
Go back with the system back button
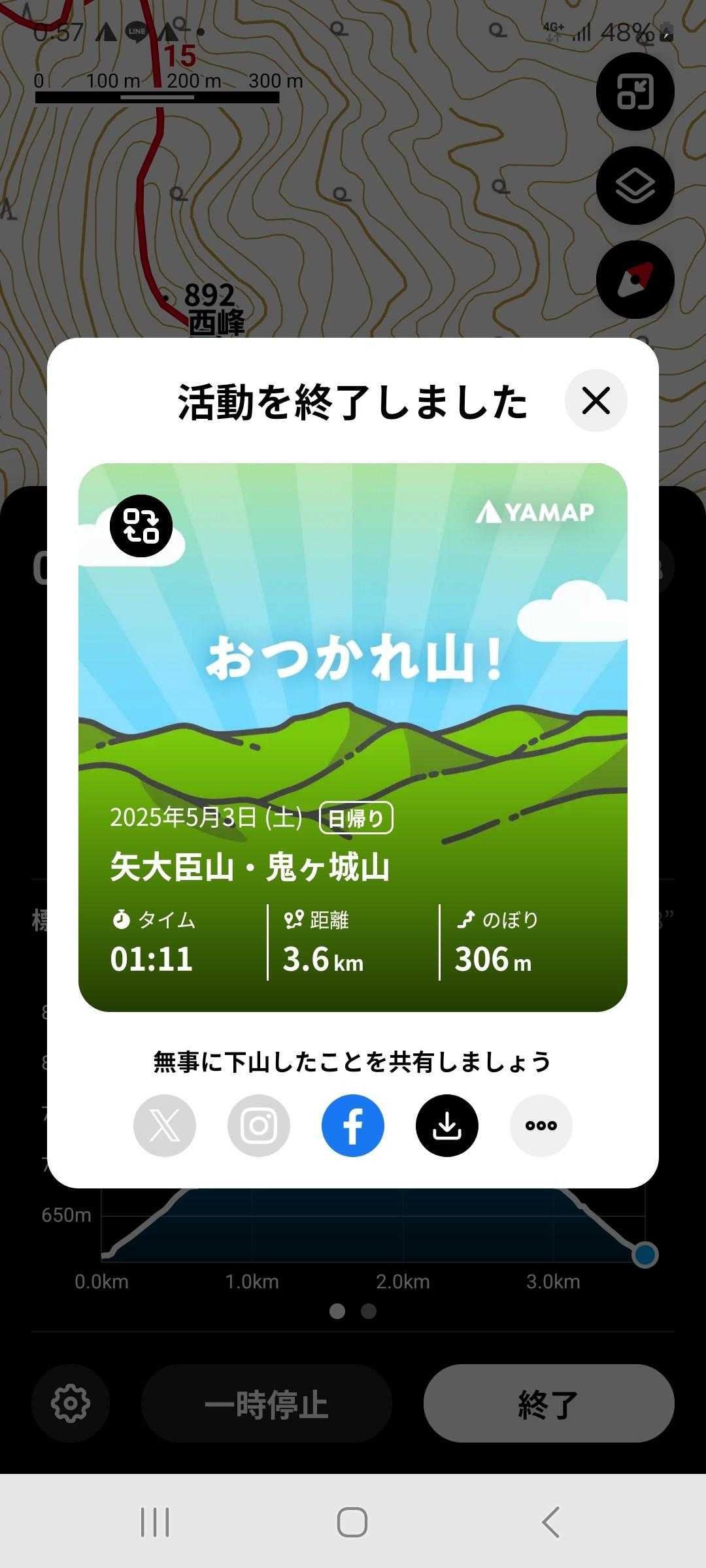coord(550,1522)
